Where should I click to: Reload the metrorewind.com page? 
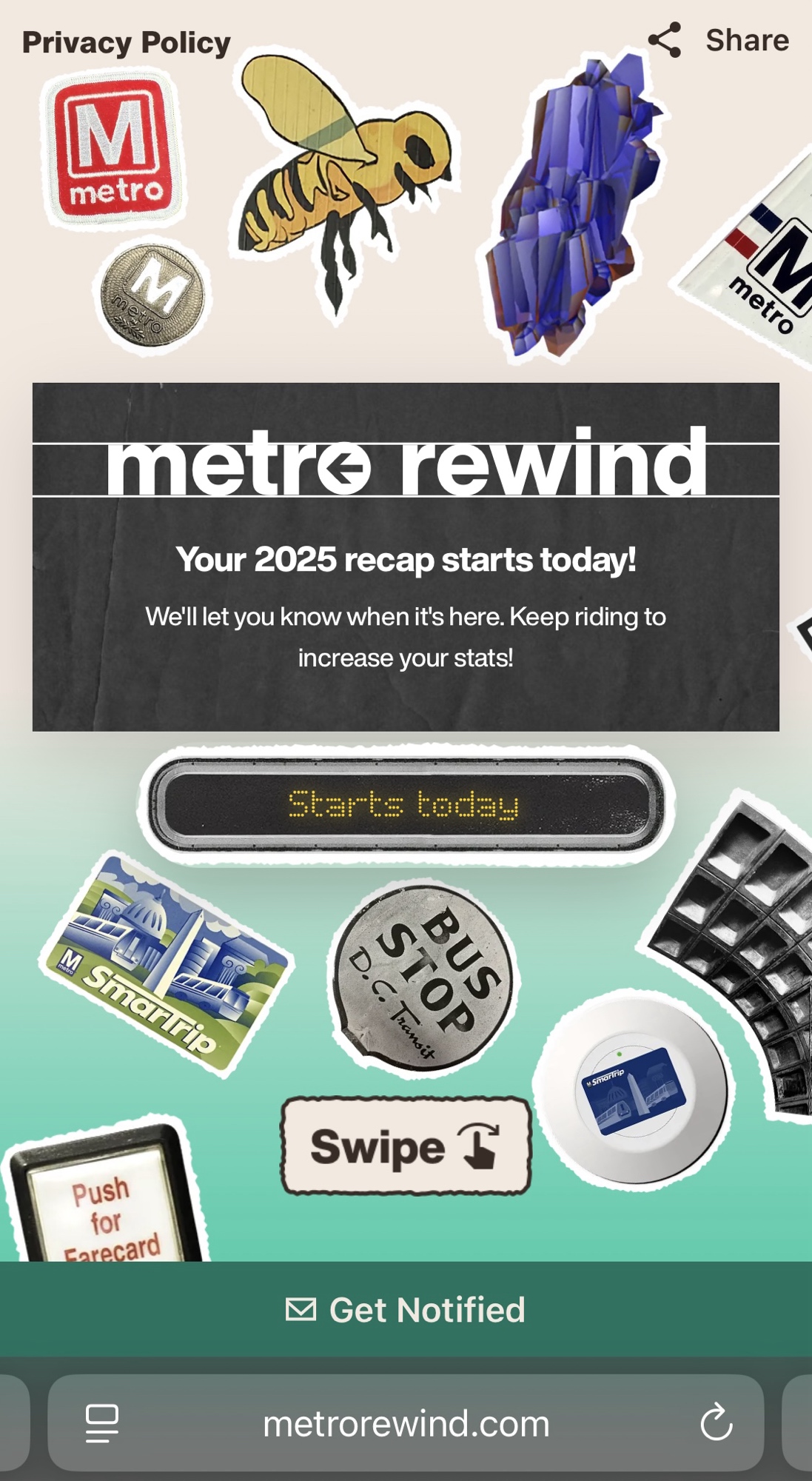[716, 1423]
